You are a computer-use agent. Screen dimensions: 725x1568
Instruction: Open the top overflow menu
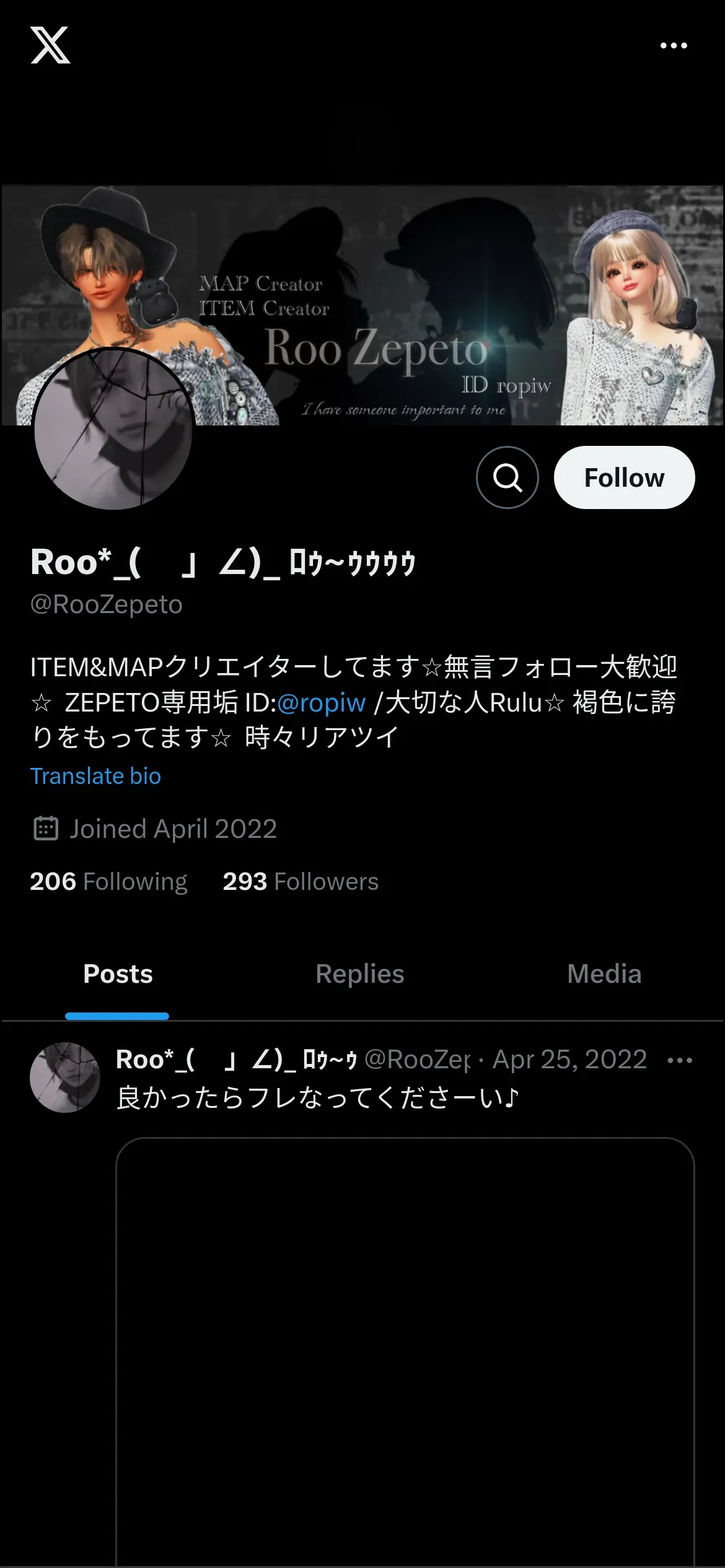click(x=674, y=45)
